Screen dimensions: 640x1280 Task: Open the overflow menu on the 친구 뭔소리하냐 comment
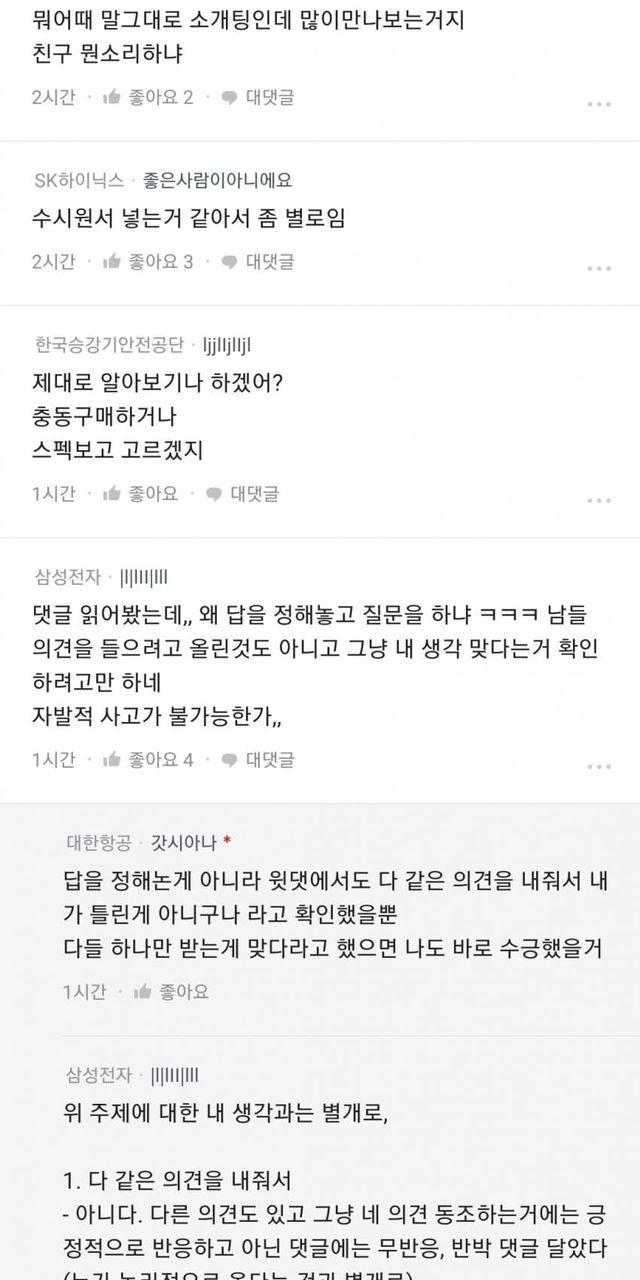[599, 104]
